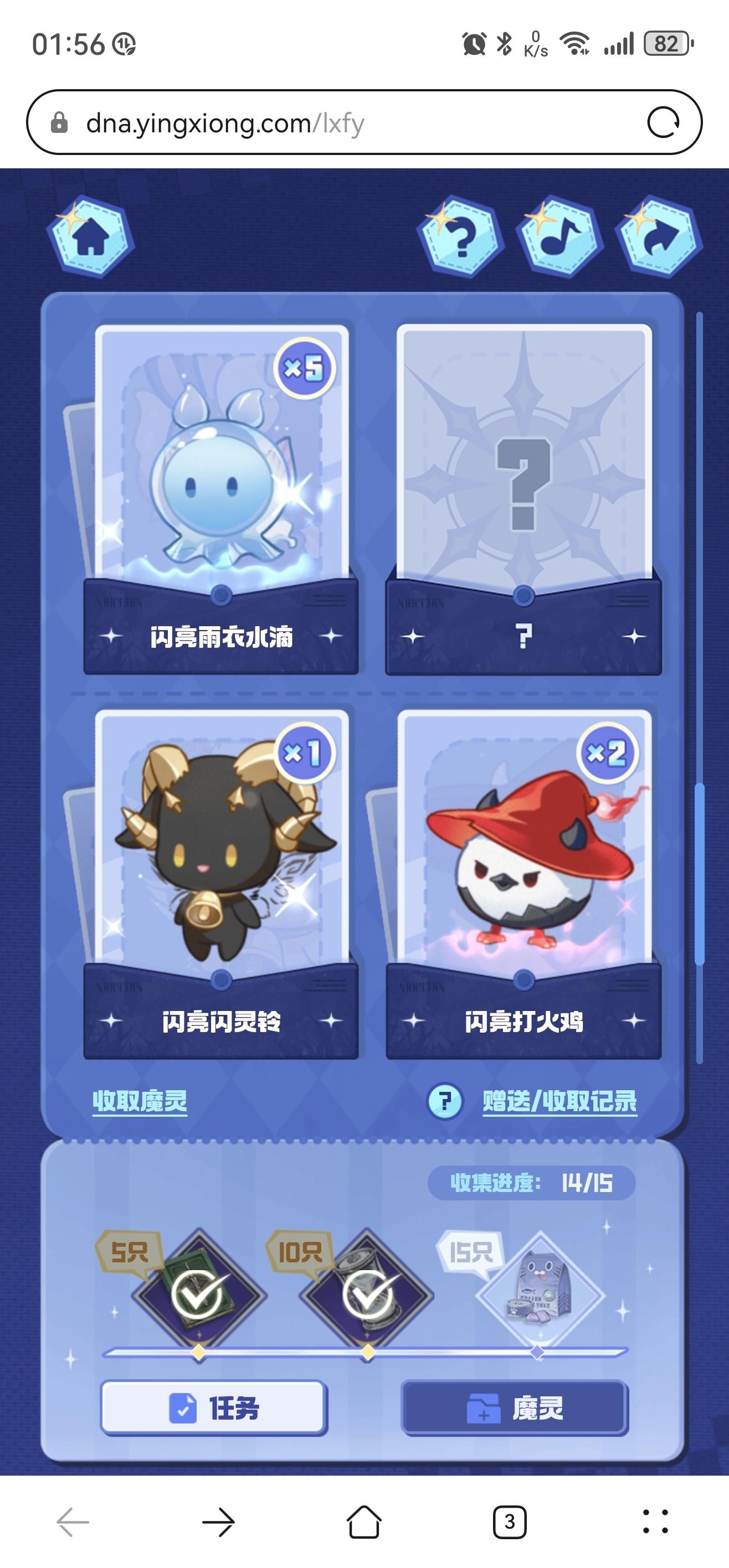Switch to the 魔灵 tab
Image resolution: width=729 pixels, height=1568 pixels.
[515, 1407]
